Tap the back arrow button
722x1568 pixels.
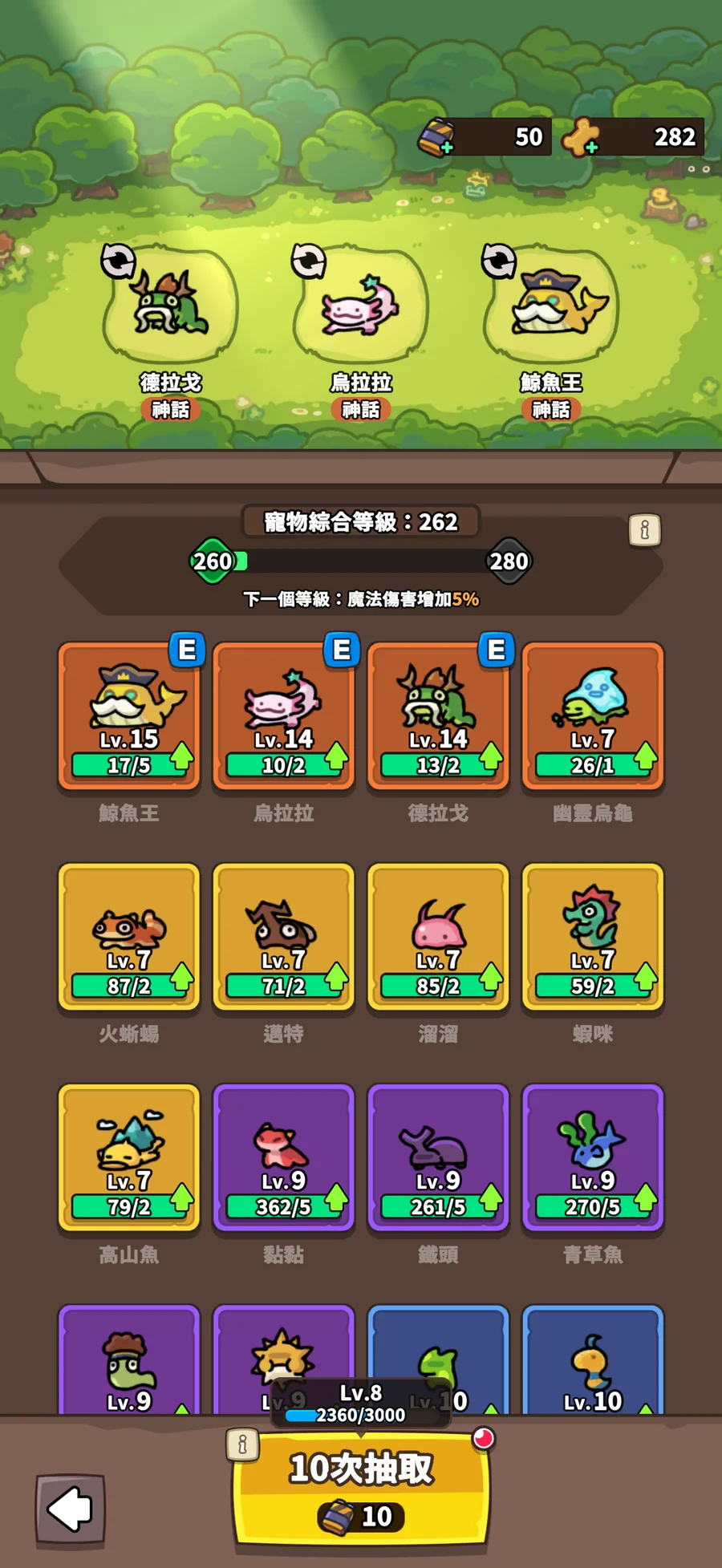click(x=70, y=1509)
